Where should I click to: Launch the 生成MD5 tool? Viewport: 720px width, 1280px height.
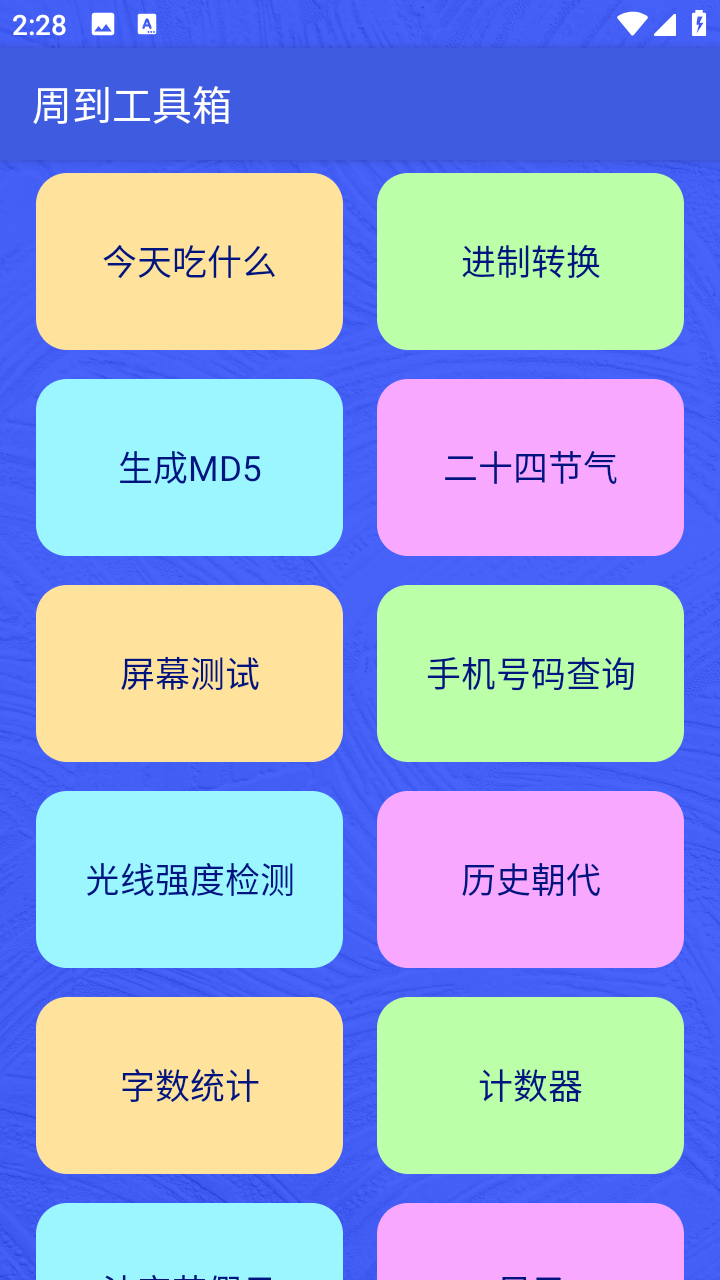189,468
